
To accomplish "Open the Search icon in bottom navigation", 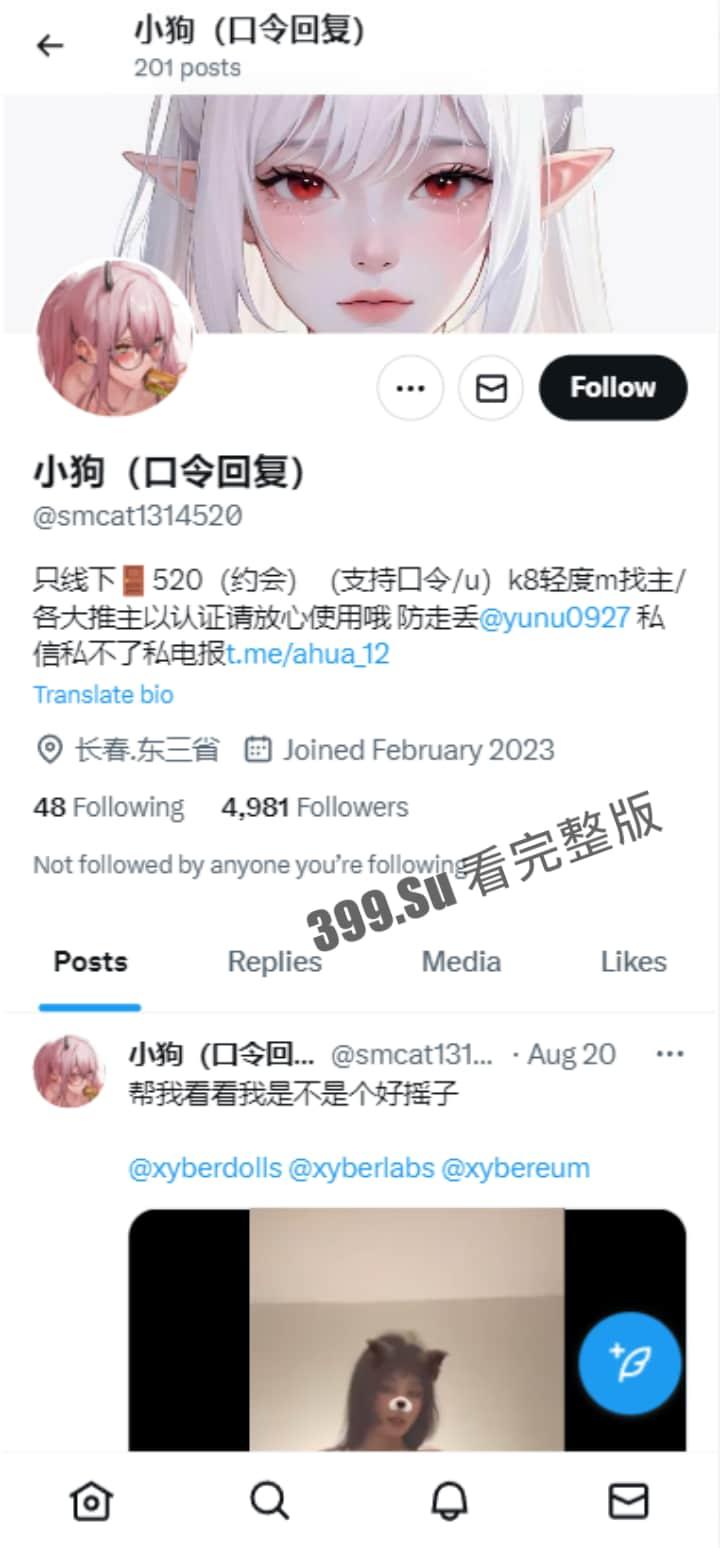I will [x=270, y=1500].
